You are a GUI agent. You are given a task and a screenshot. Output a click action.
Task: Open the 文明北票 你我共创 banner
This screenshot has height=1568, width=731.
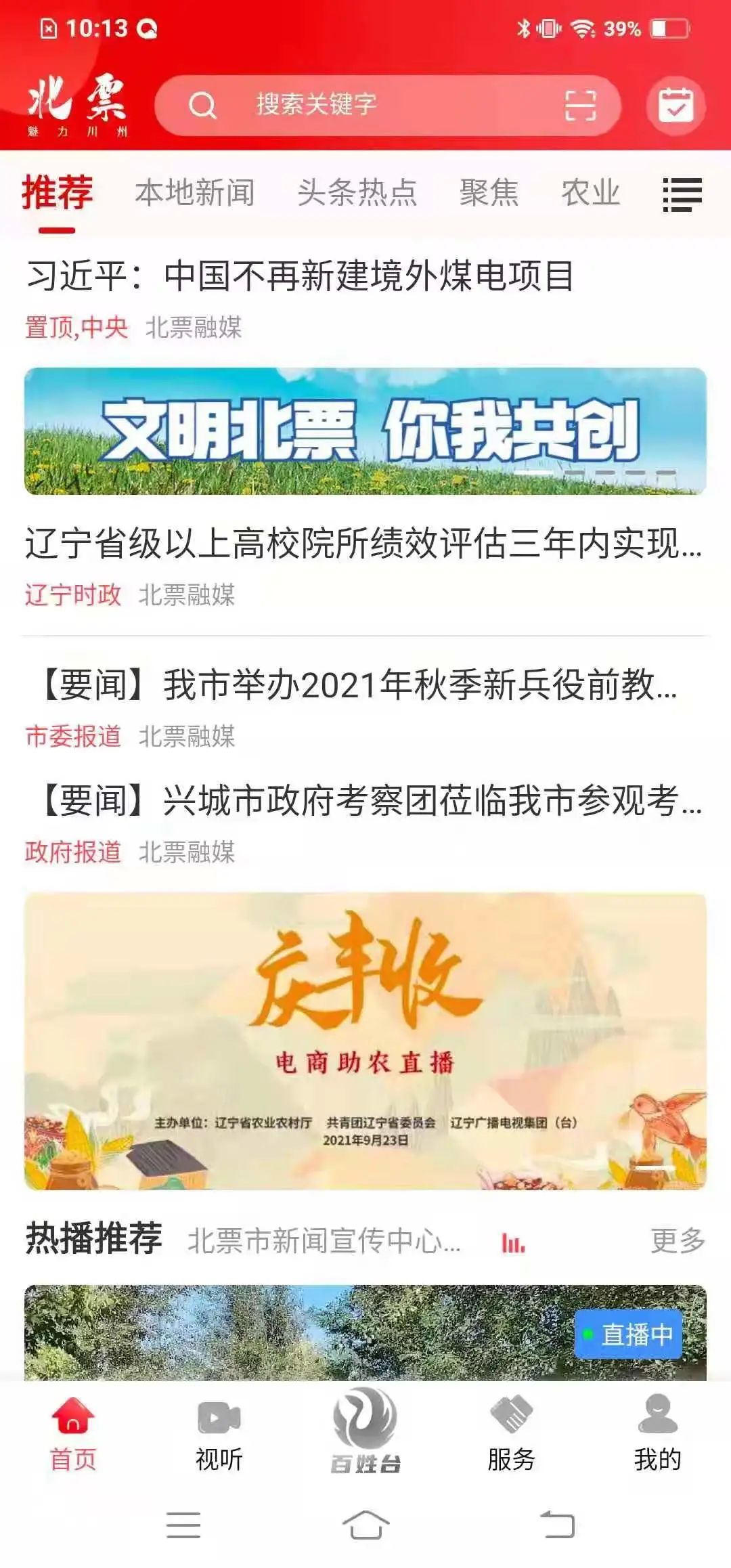(x=365, y=431)
